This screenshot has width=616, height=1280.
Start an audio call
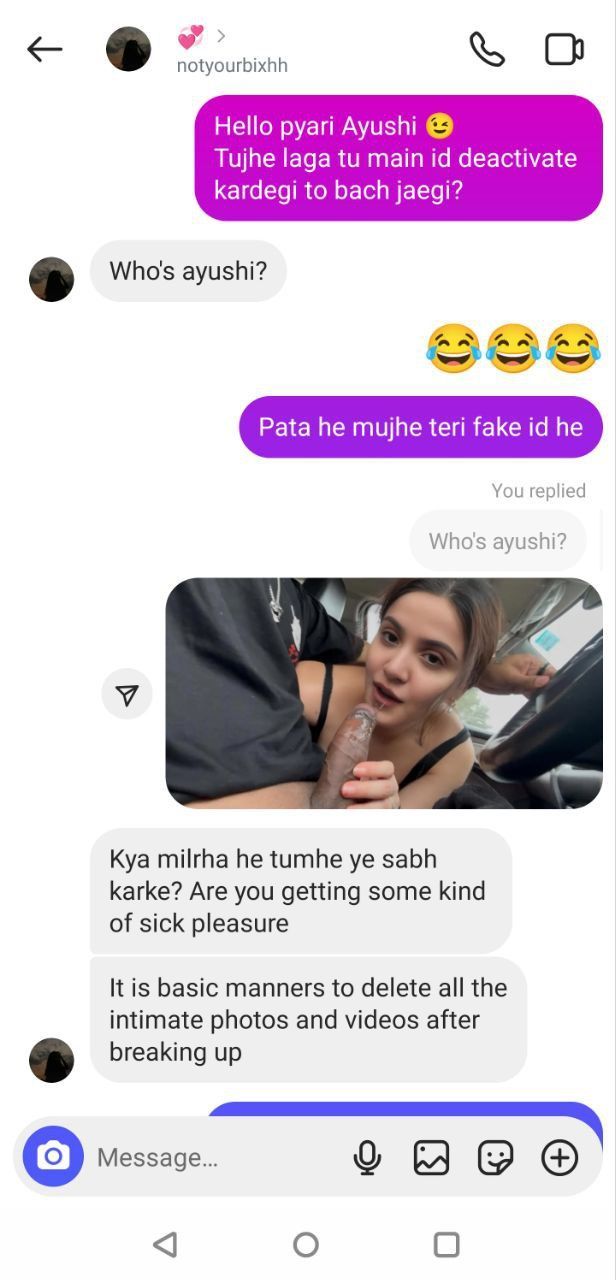point(487,49)
